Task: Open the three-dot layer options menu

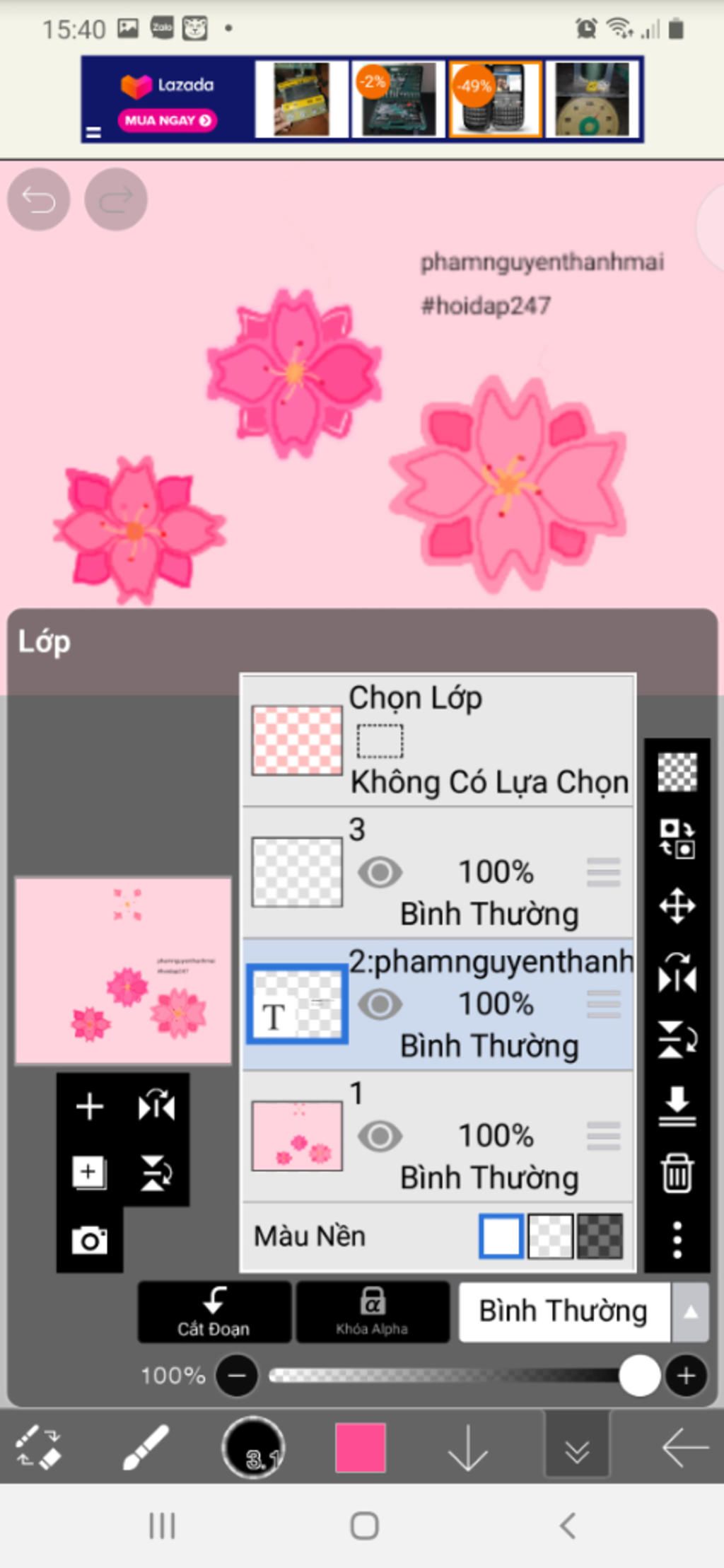Action: pyautogui.click(x=677, y=1239)
